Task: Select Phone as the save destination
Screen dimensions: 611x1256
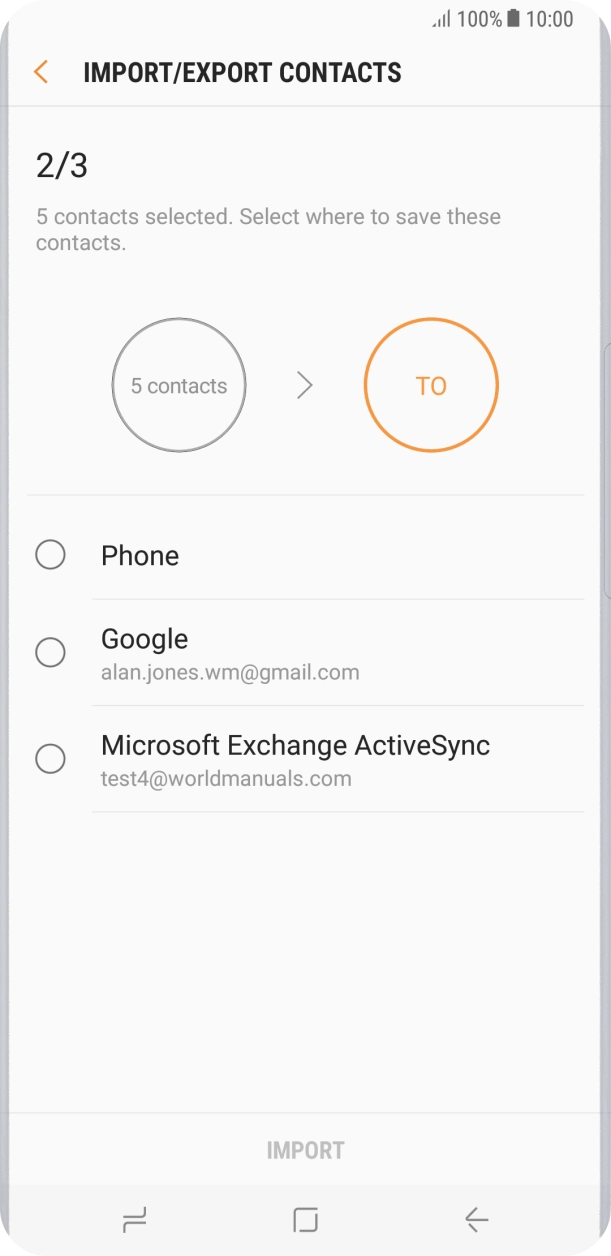Action: tap(51, 555)
